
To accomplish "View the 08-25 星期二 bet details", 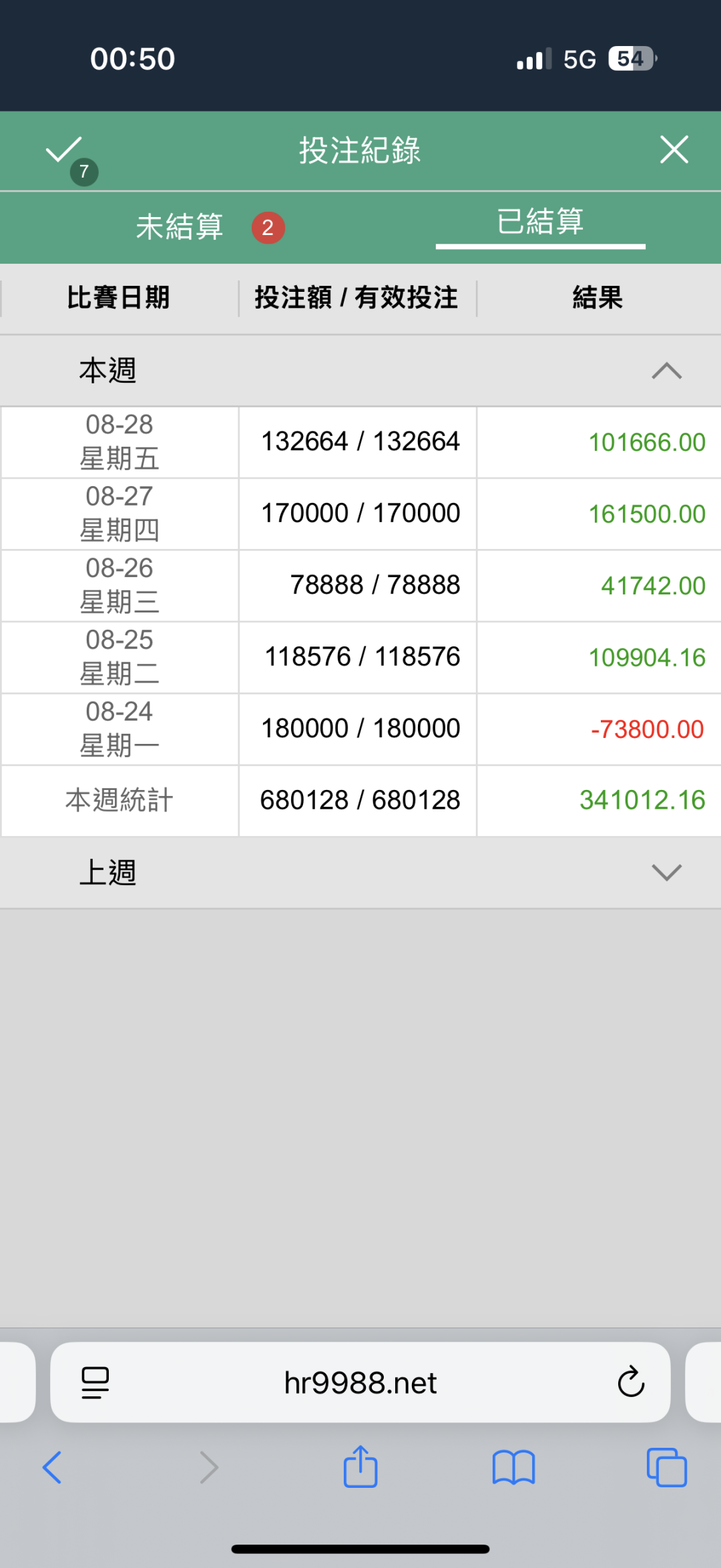I will 360,658.
